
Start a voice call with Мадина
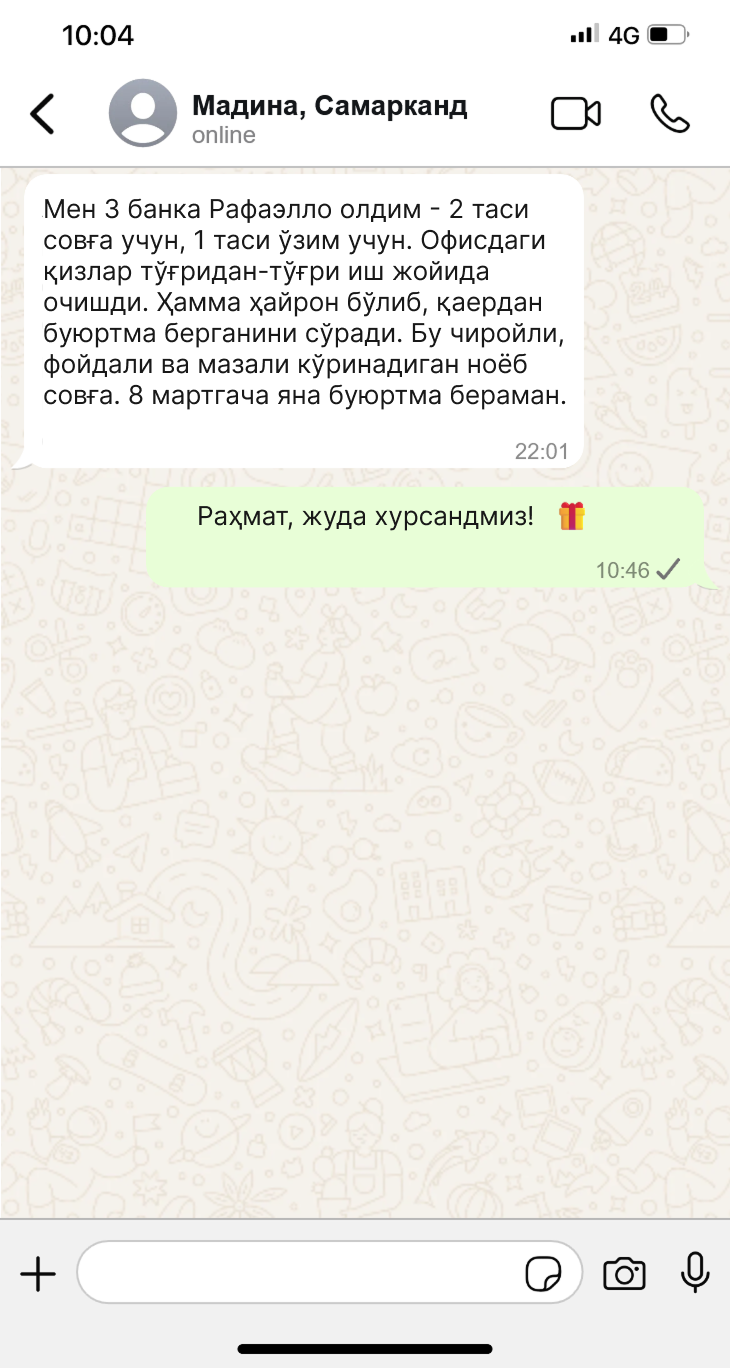pos(669,114)
